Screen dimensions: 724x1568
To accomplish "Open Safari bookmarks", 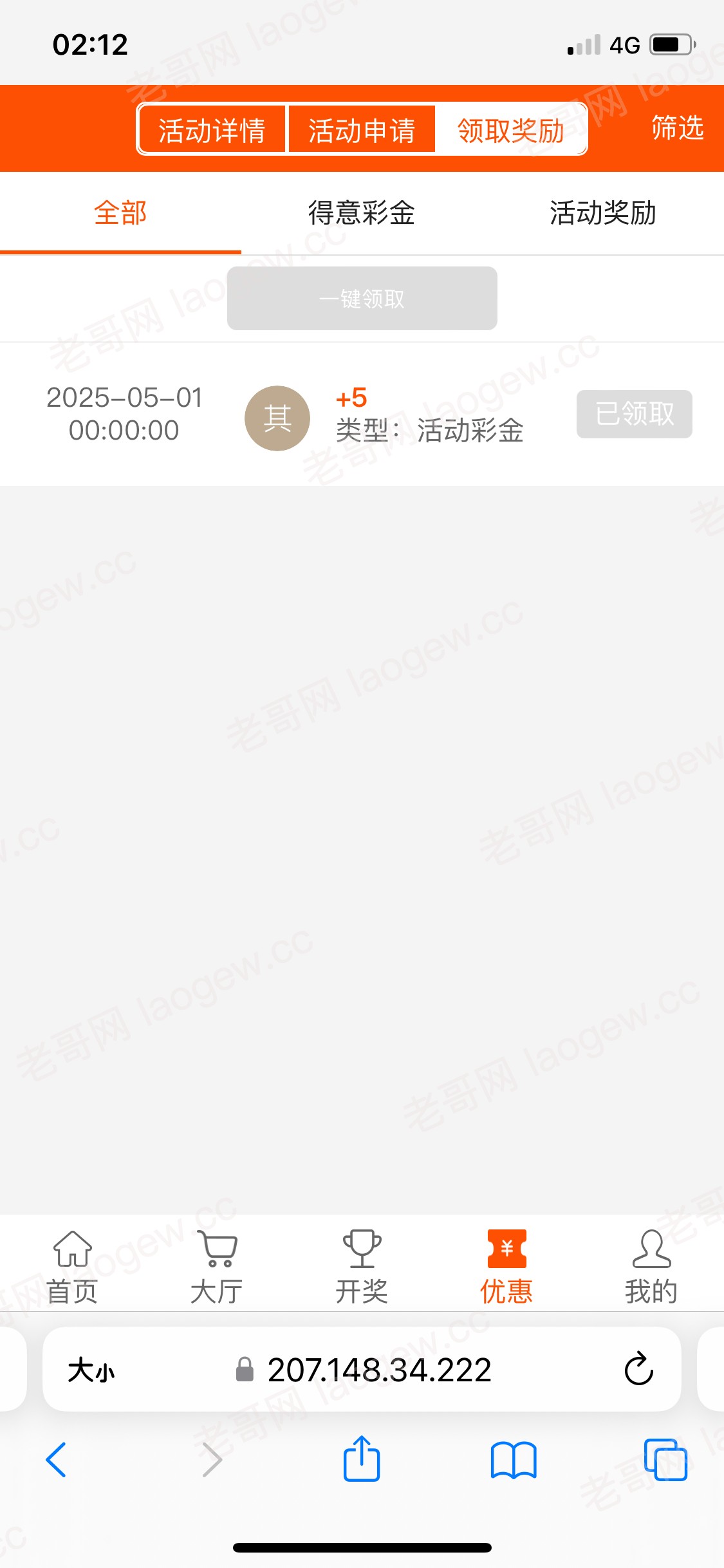I will 513,1459.
